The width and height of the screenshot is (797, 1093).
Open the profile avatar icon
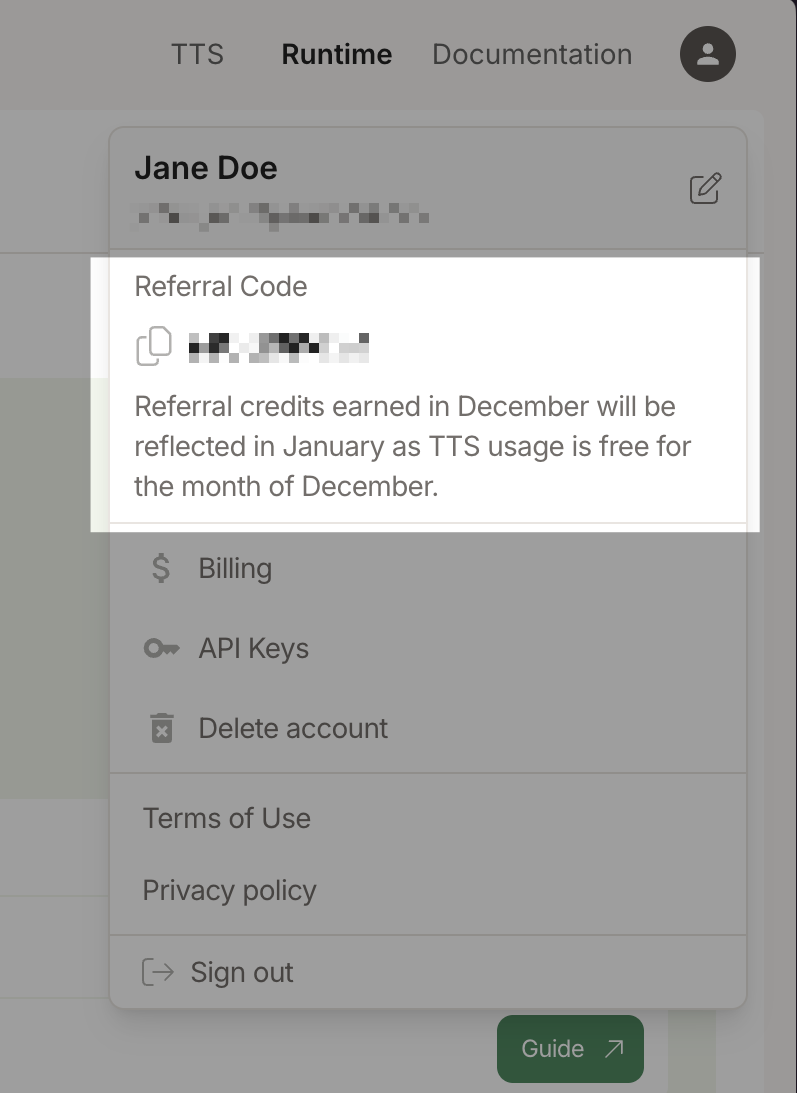click(707, 54)
